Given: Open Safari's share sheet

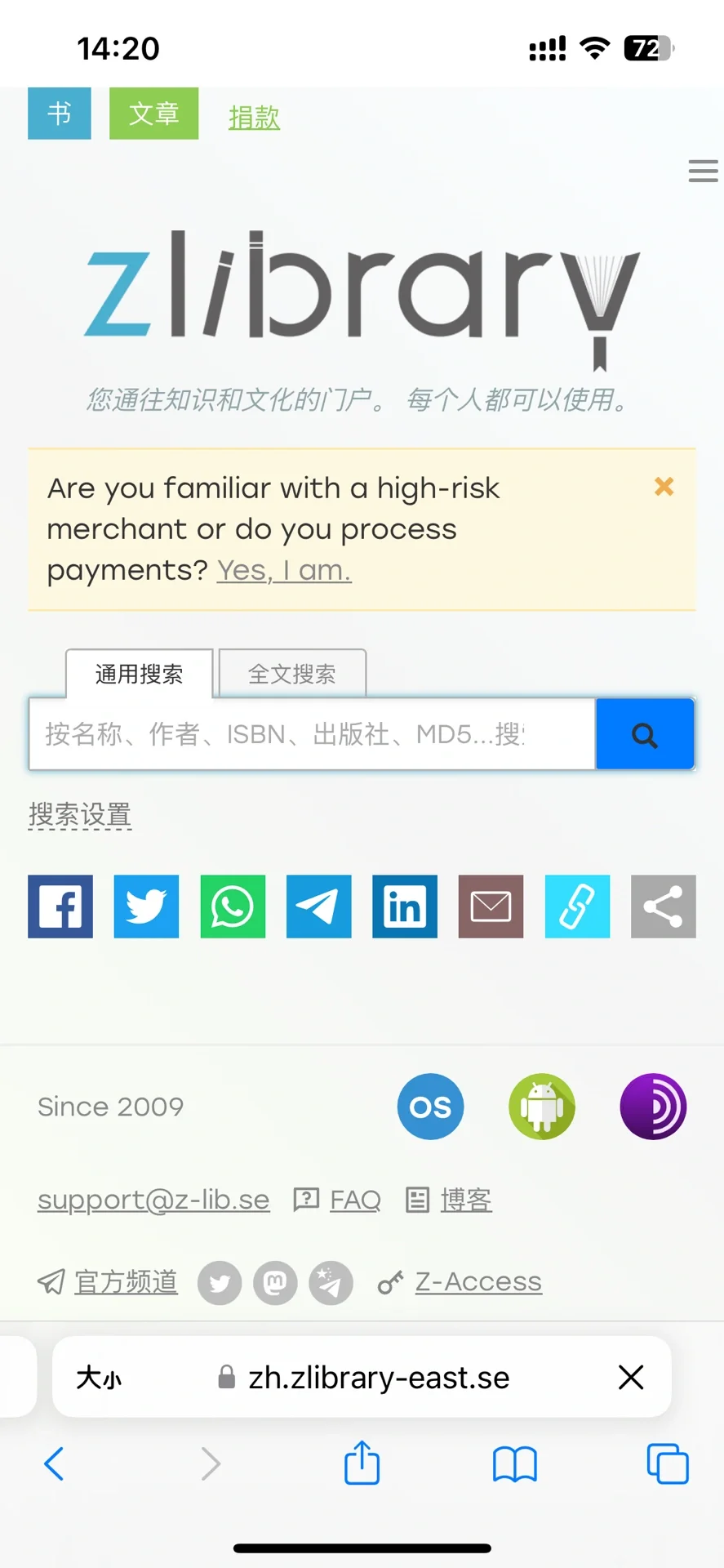Looking at the screenshot, I should tap(362, 1463).
